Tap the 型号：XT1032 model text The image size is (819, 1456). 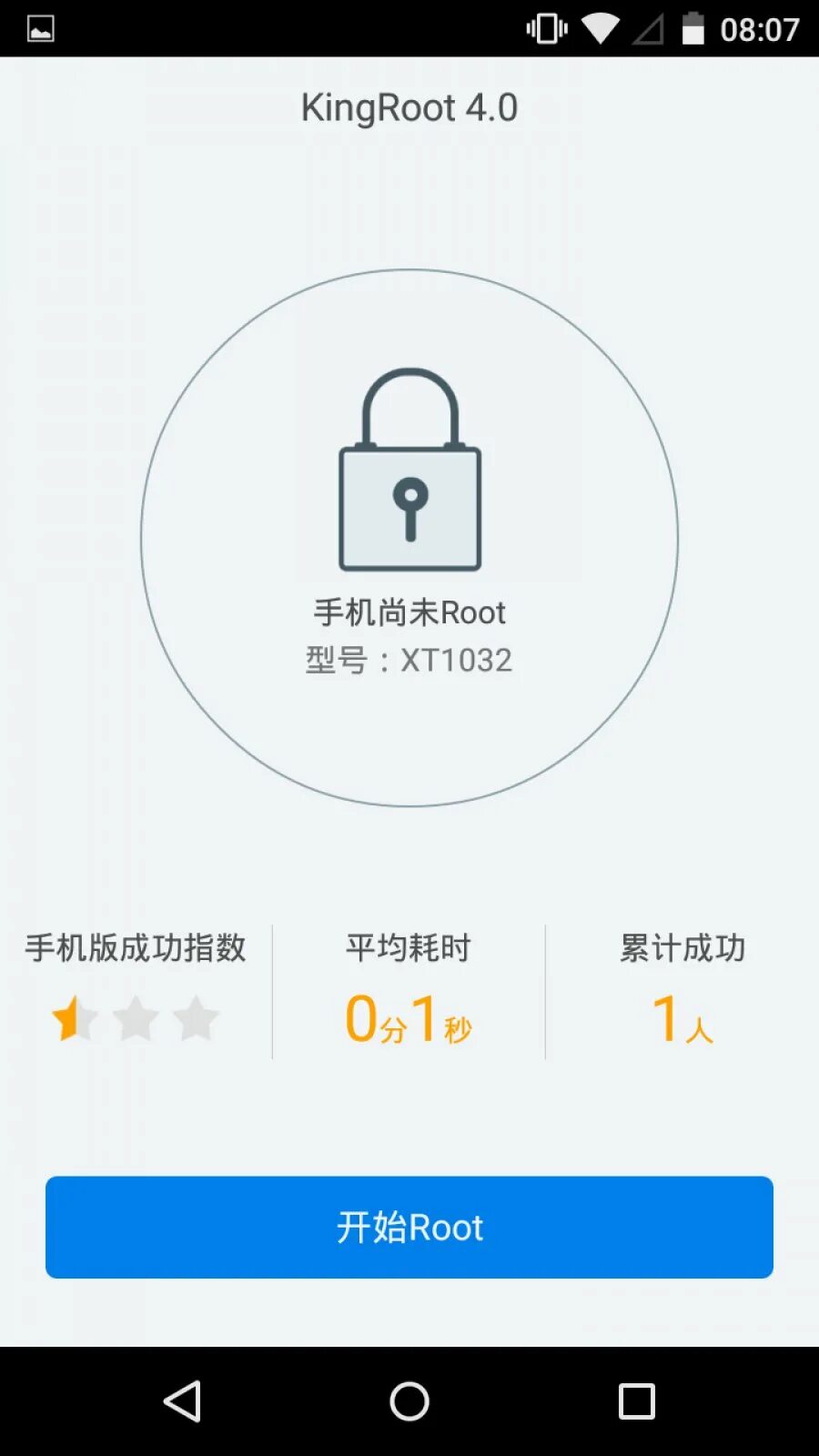409,660
